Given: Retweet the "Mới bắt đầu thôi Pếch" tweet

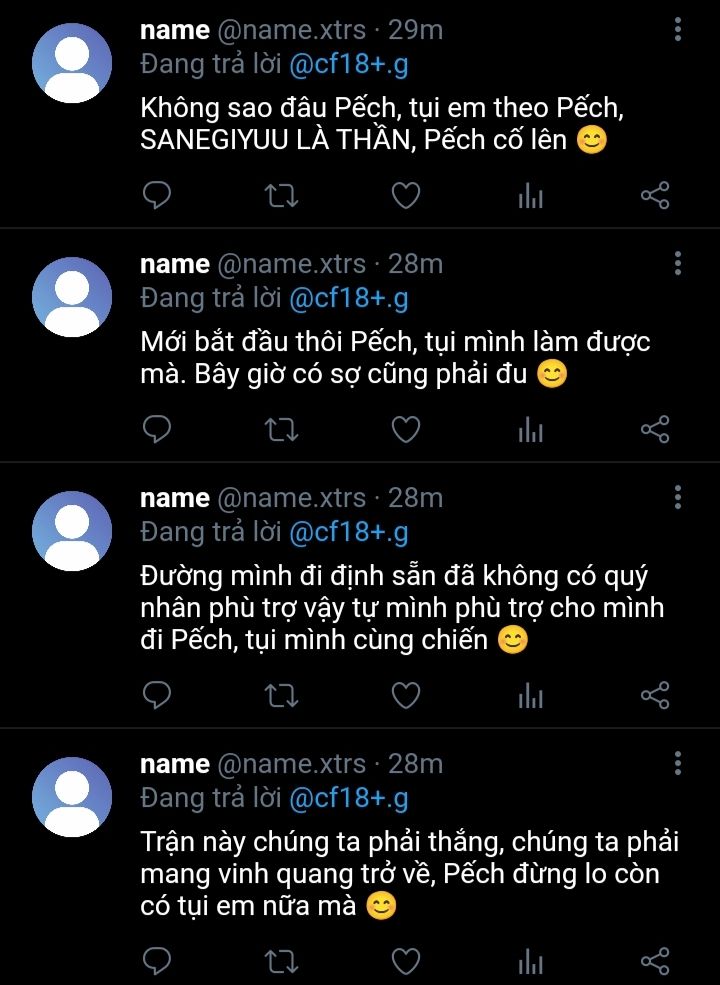Looking at the screenshot, I should click(x=281, y=430).
